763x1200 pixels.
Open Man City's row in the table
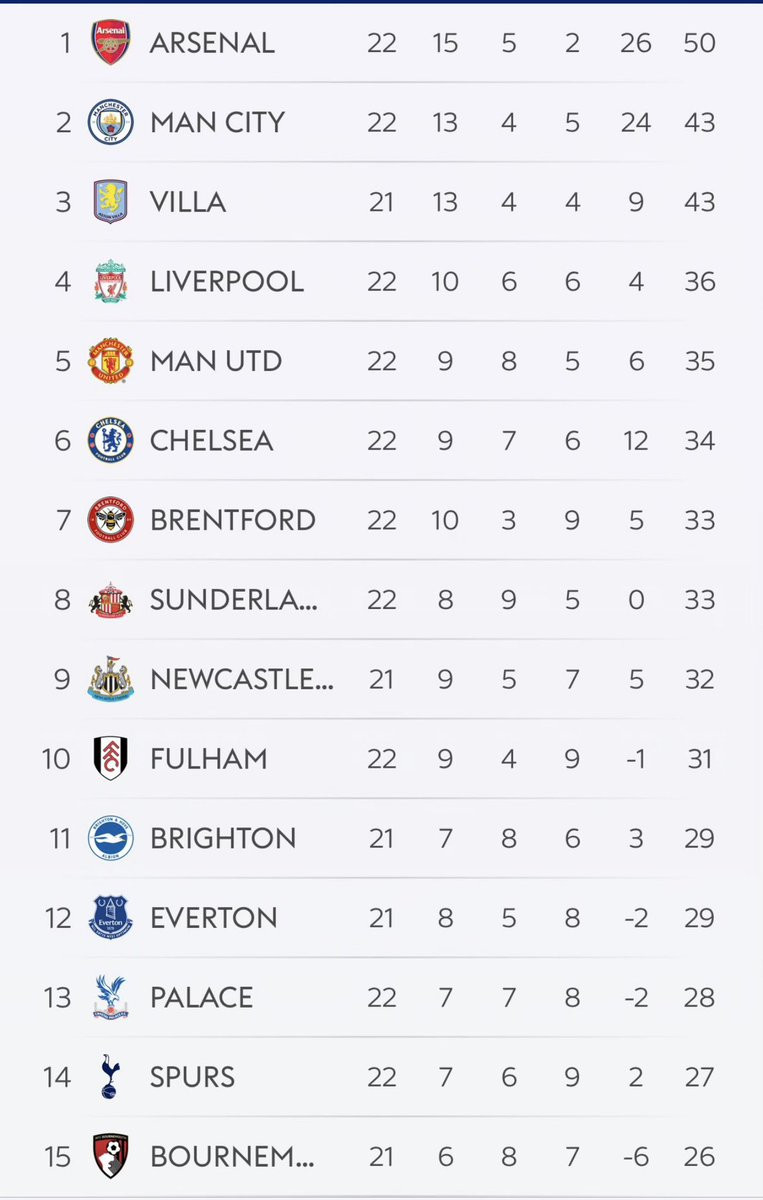(x=217, y=122)
